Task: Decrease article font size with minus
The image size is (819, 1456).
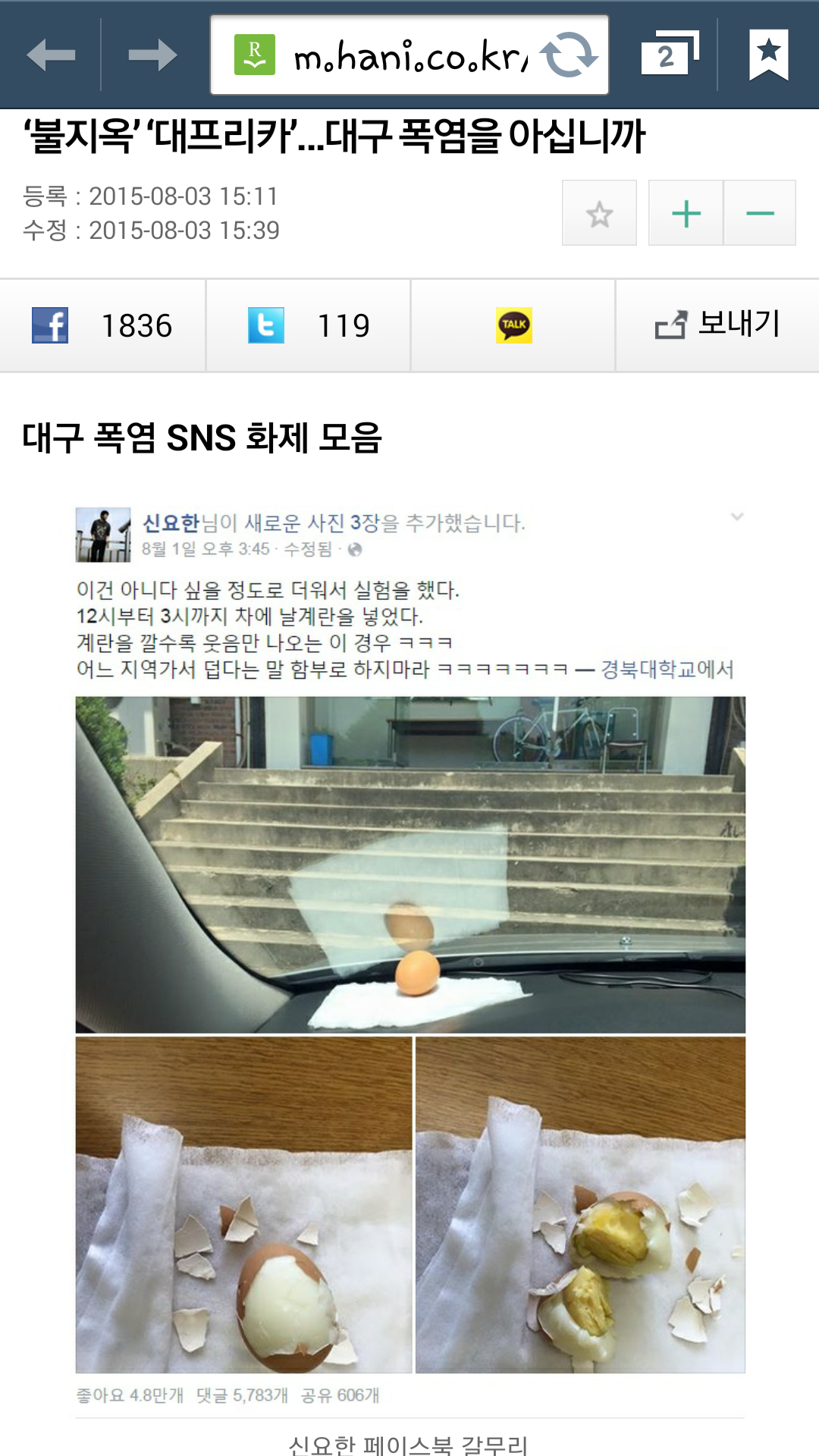Action: pos(760,213)
